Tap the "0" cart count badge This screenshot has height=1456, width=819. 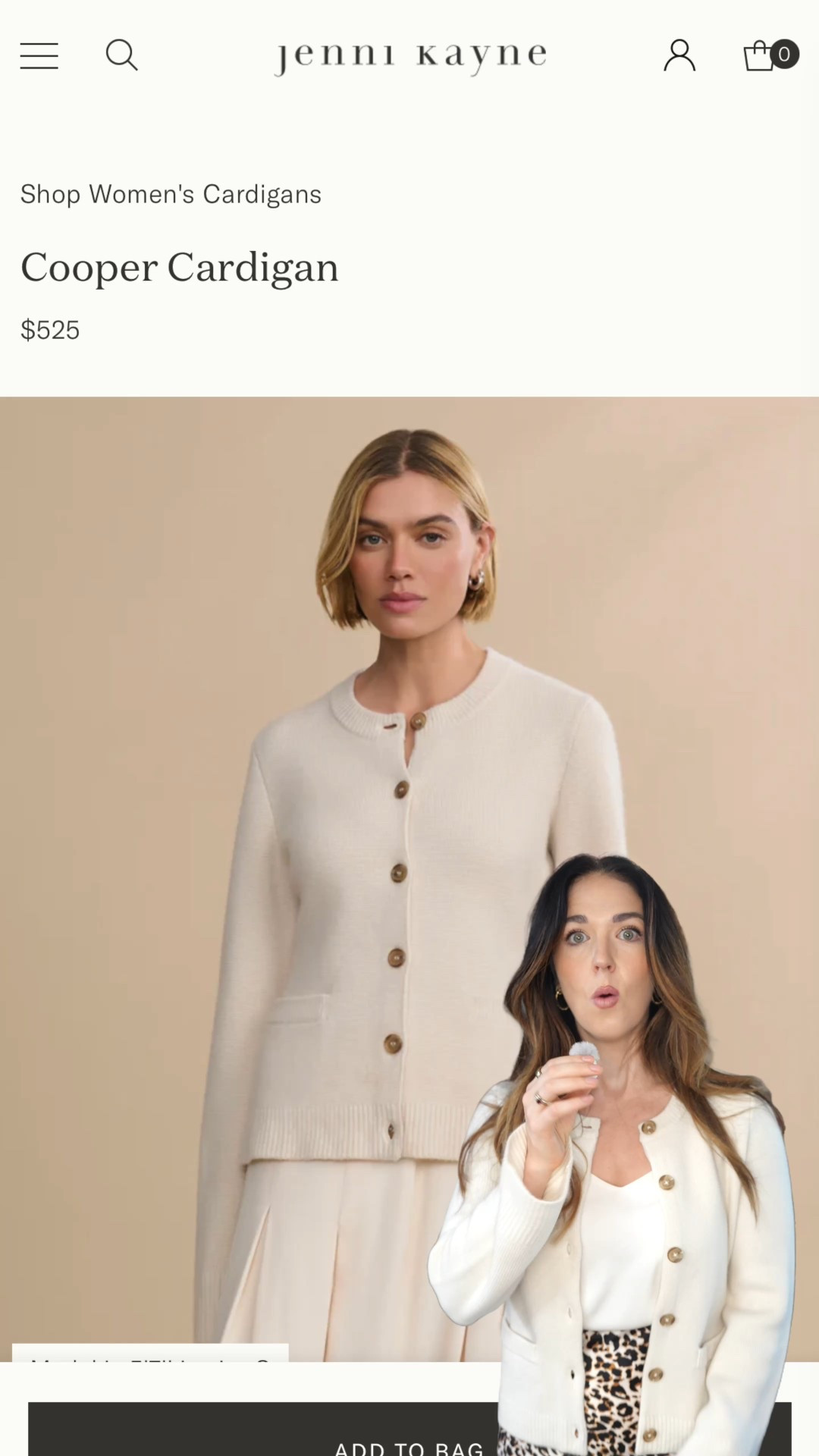click(x=785, y=54)
